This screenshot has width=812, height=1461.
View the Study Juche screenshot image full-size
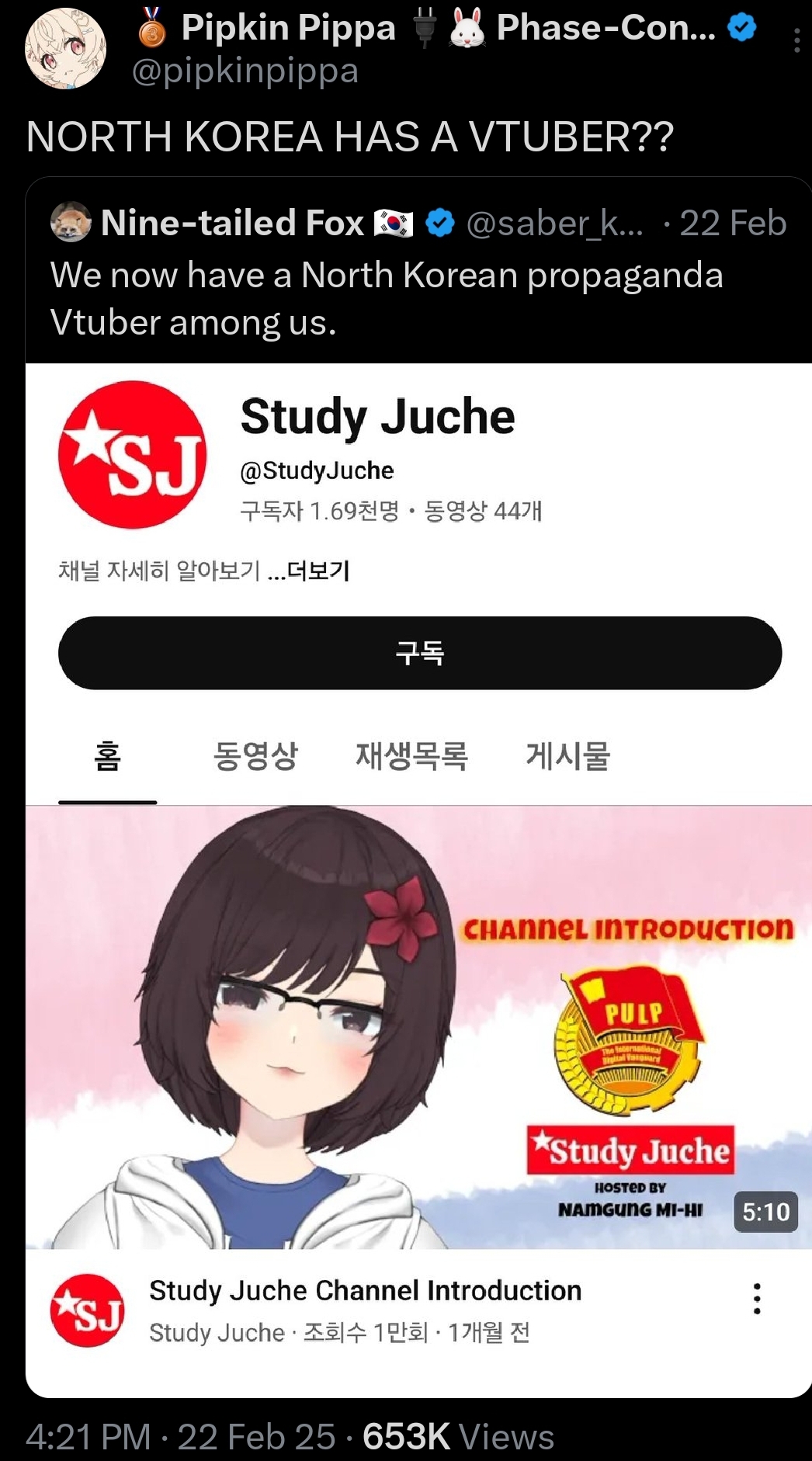tap(418, 877)
